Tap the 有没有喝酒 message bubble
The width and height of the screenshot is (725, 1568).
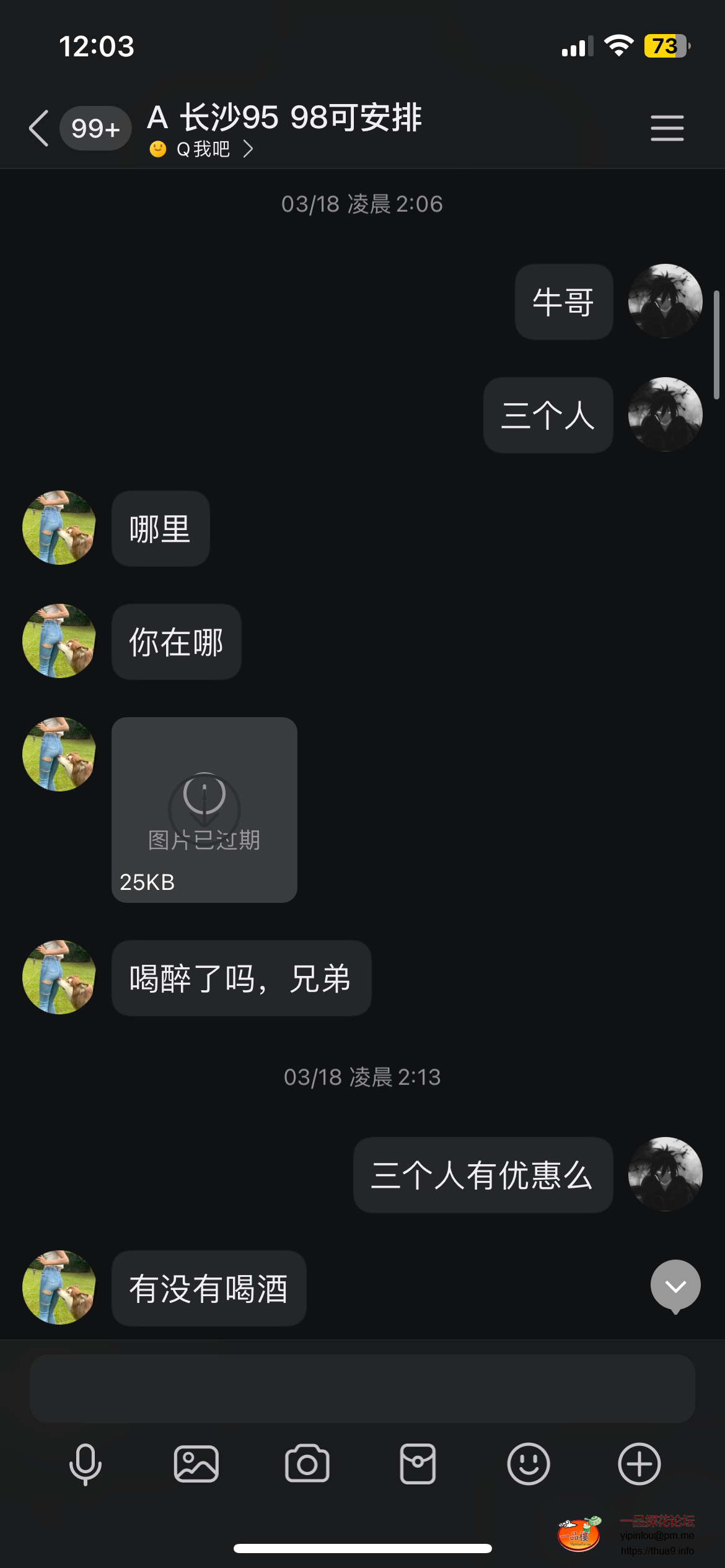[208, 1288]
